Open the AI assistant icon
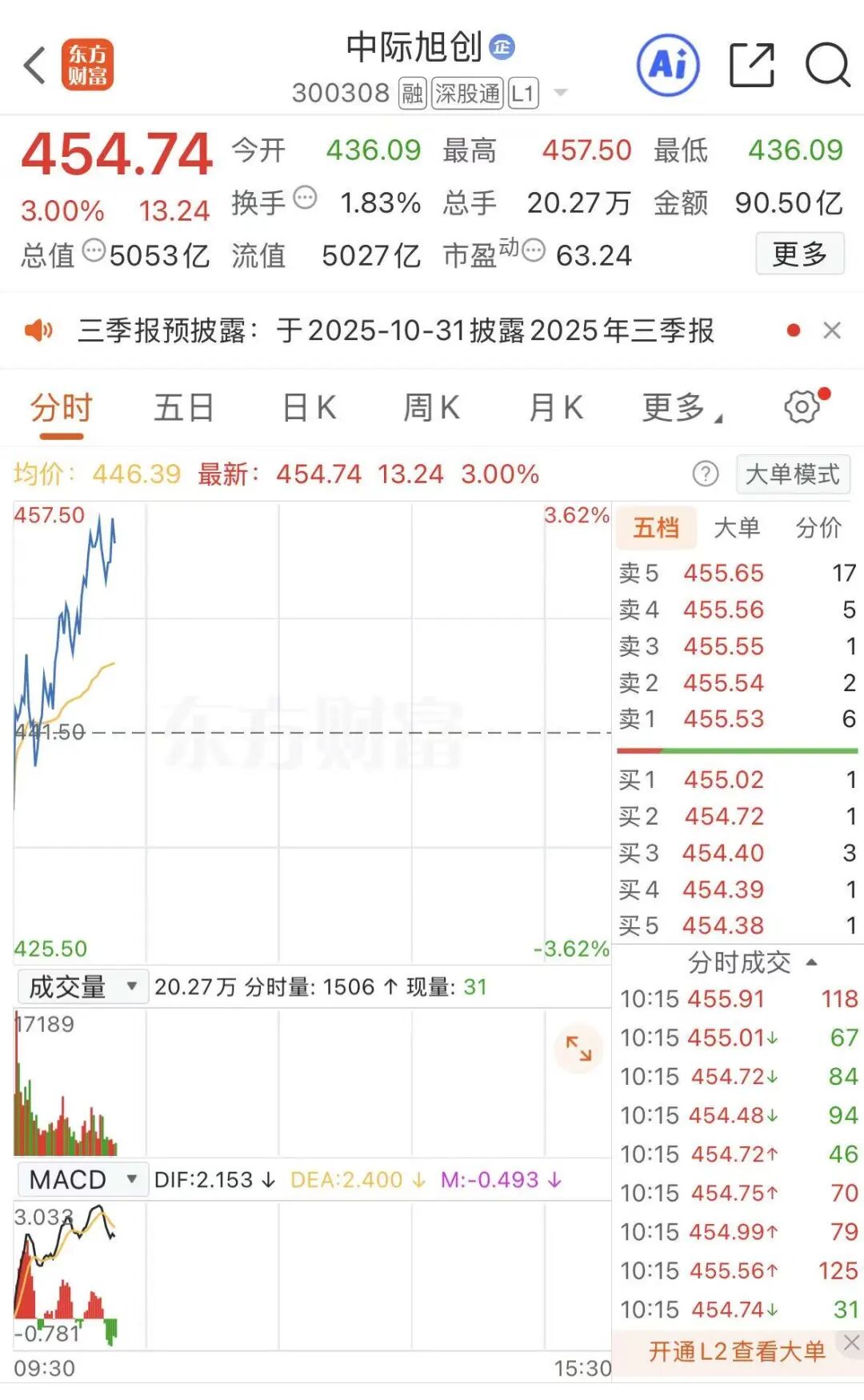 (x=669, y=64)
